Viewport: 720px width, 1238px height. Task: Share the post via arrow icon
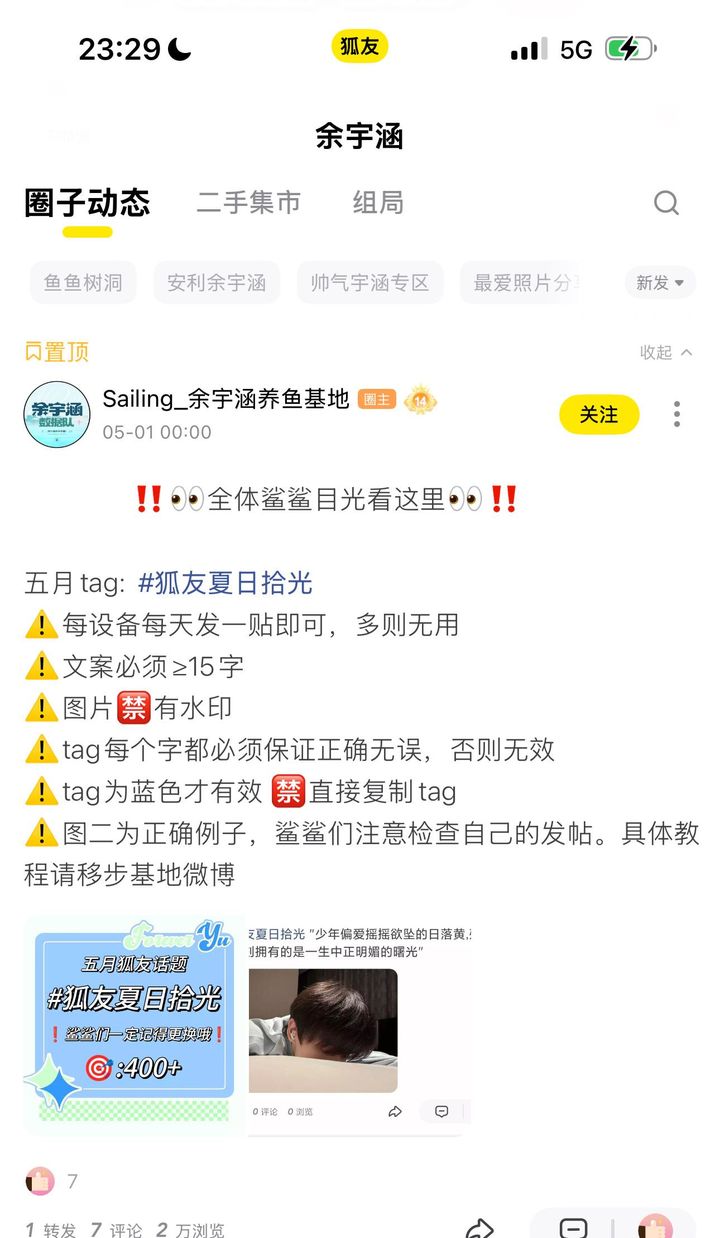point(480,1228)
